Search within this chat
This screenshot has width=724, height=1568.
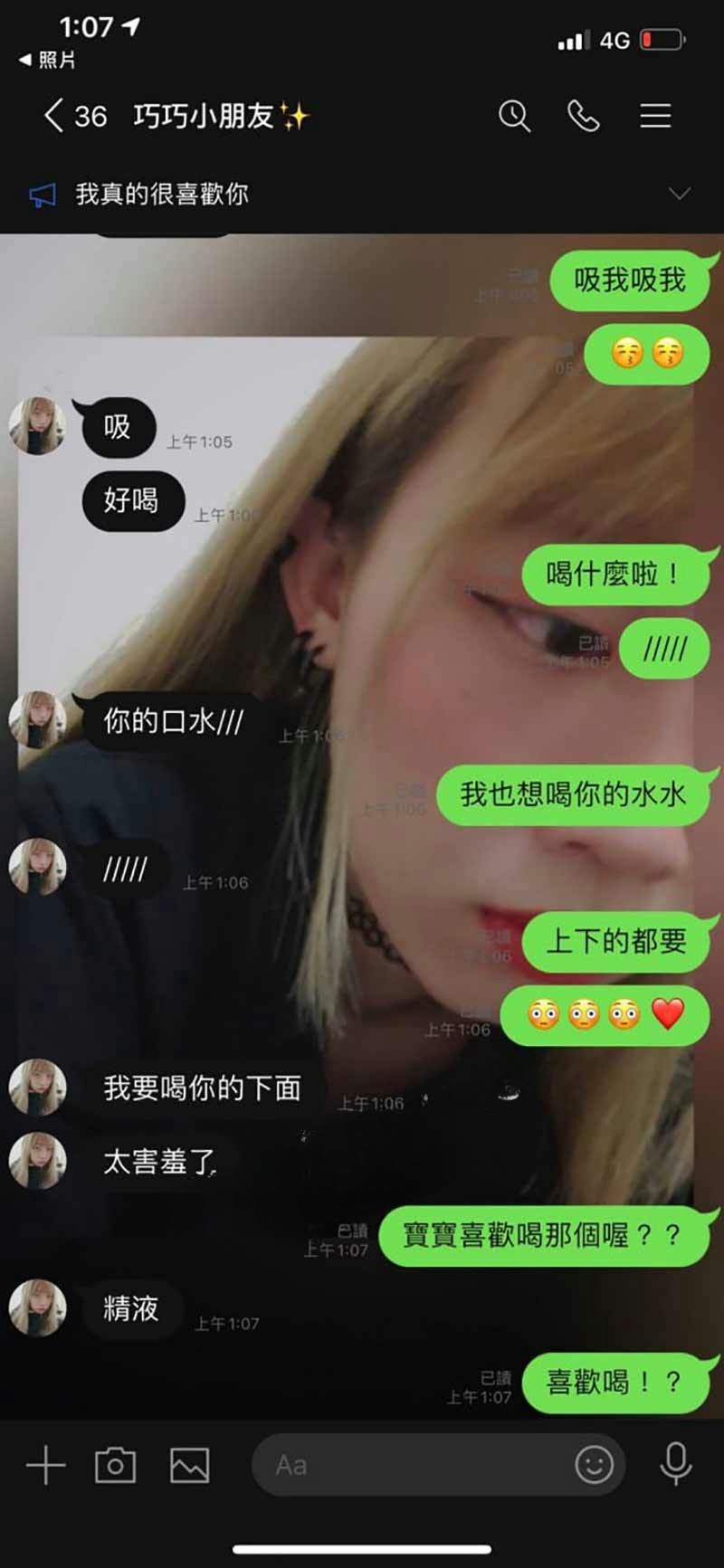coord(514,116)
